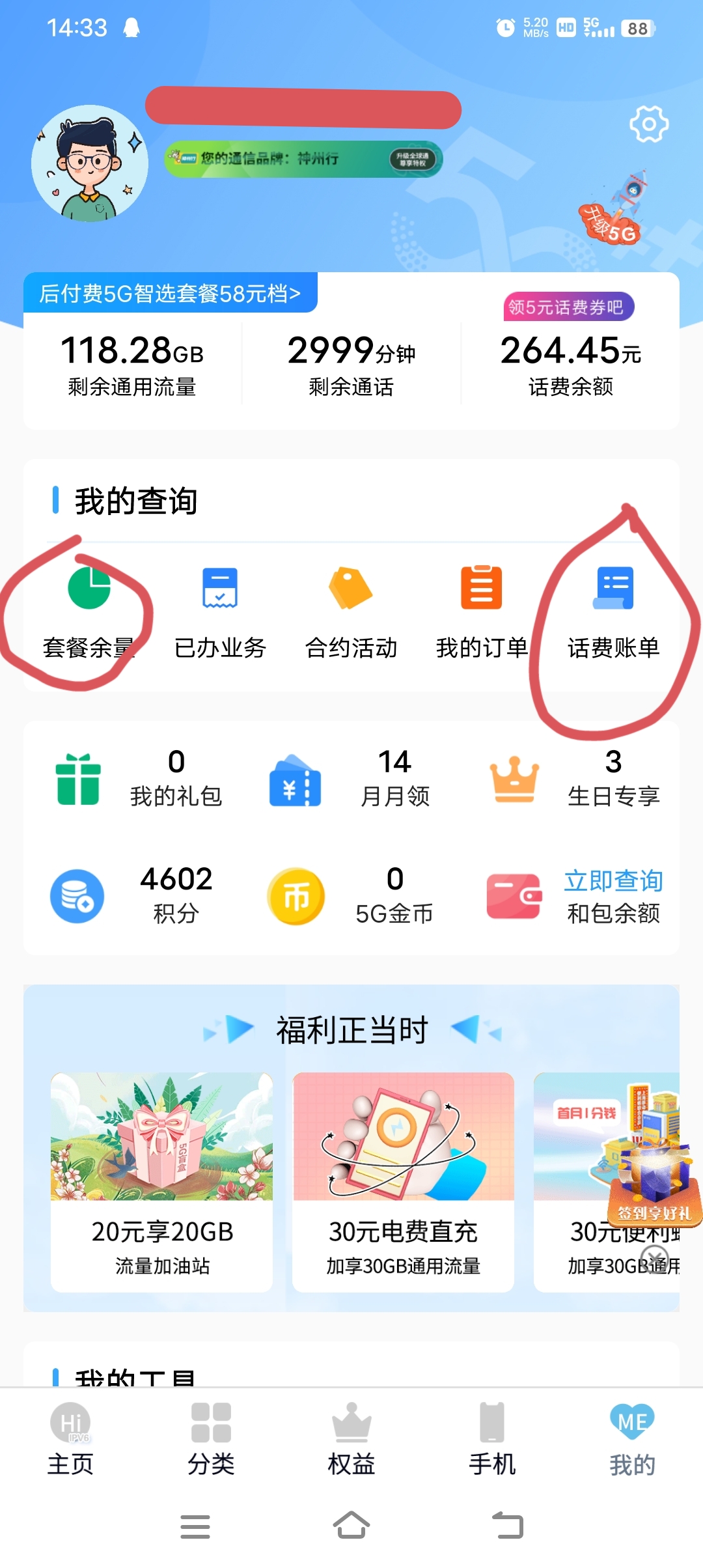Open 已办业务 page
The width and height of the screenshot is (703, 1568).
click(220, 610)
